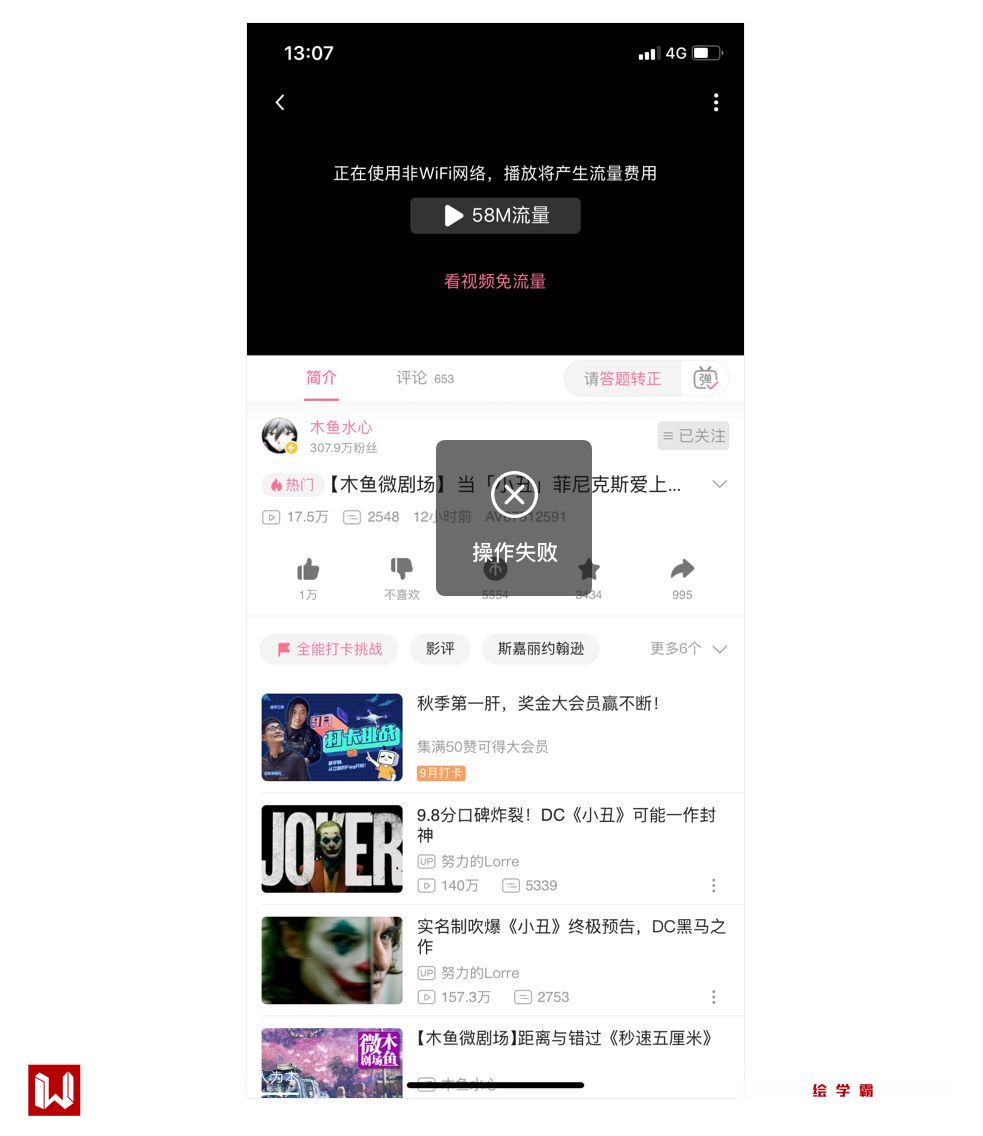983x1136 pixels.
Task: Open the 9.8分口碑炸裂 recommended video
Action: (x=566, y=825)
